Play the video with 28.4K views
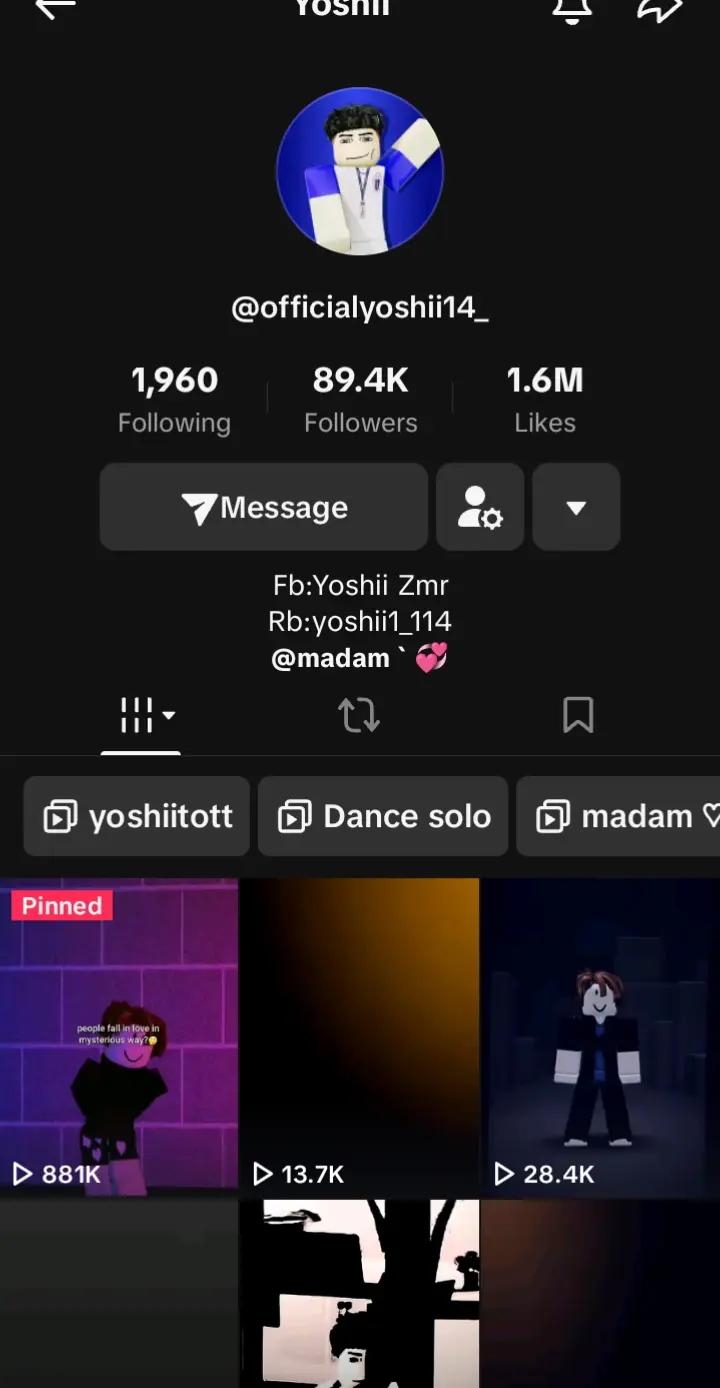Screen dimensions: 720x1388 pyautogui.click(x=600, y=1036)
